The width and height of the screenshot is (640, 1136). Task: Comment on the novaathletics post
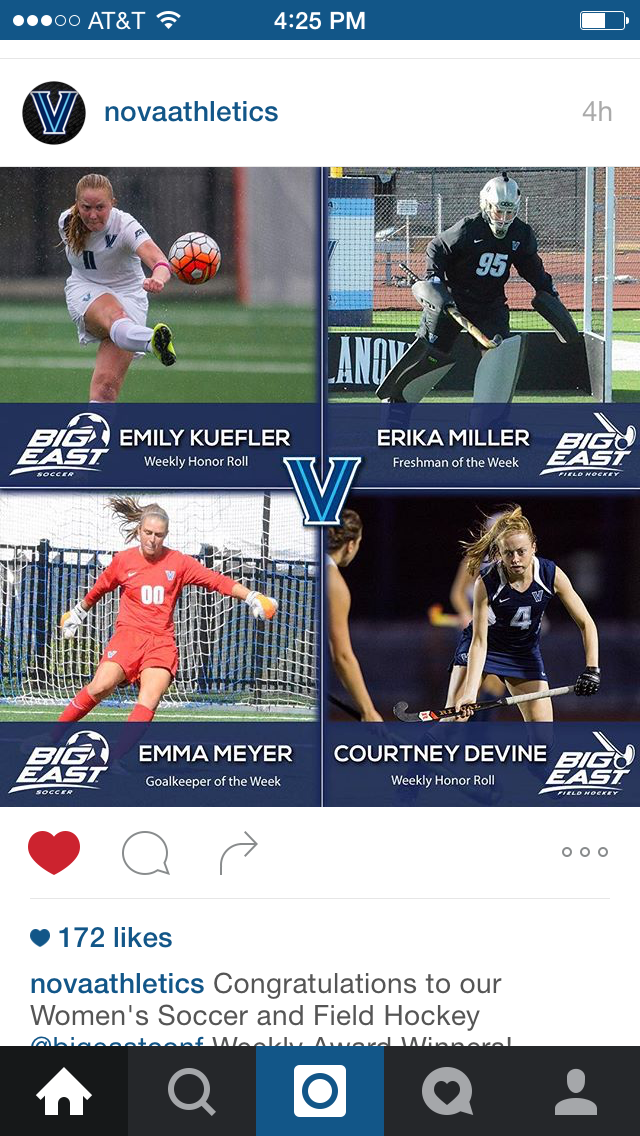pyautogui.click(x=145, y=853)
